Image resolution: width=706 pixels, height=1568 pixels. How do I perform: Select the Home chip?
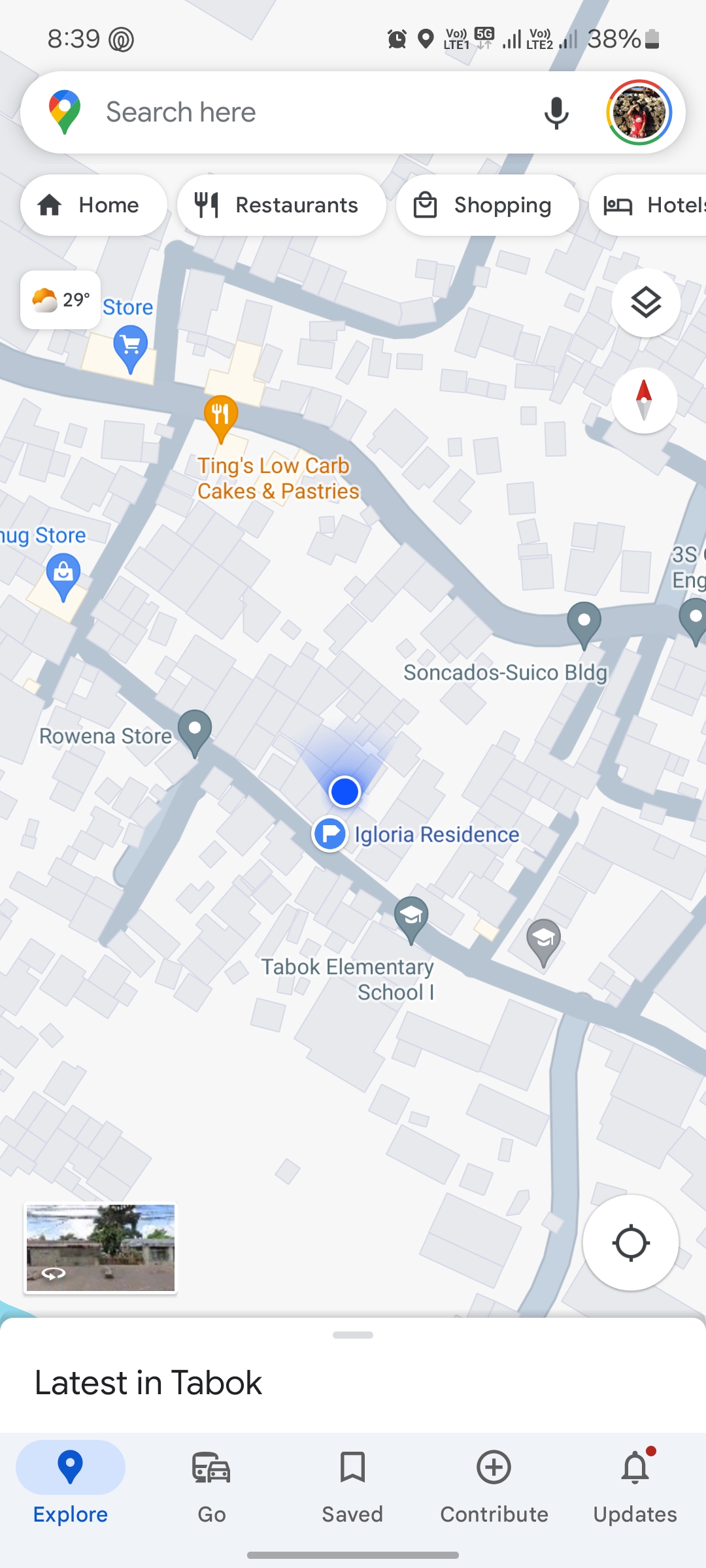(x=93, y=205)
